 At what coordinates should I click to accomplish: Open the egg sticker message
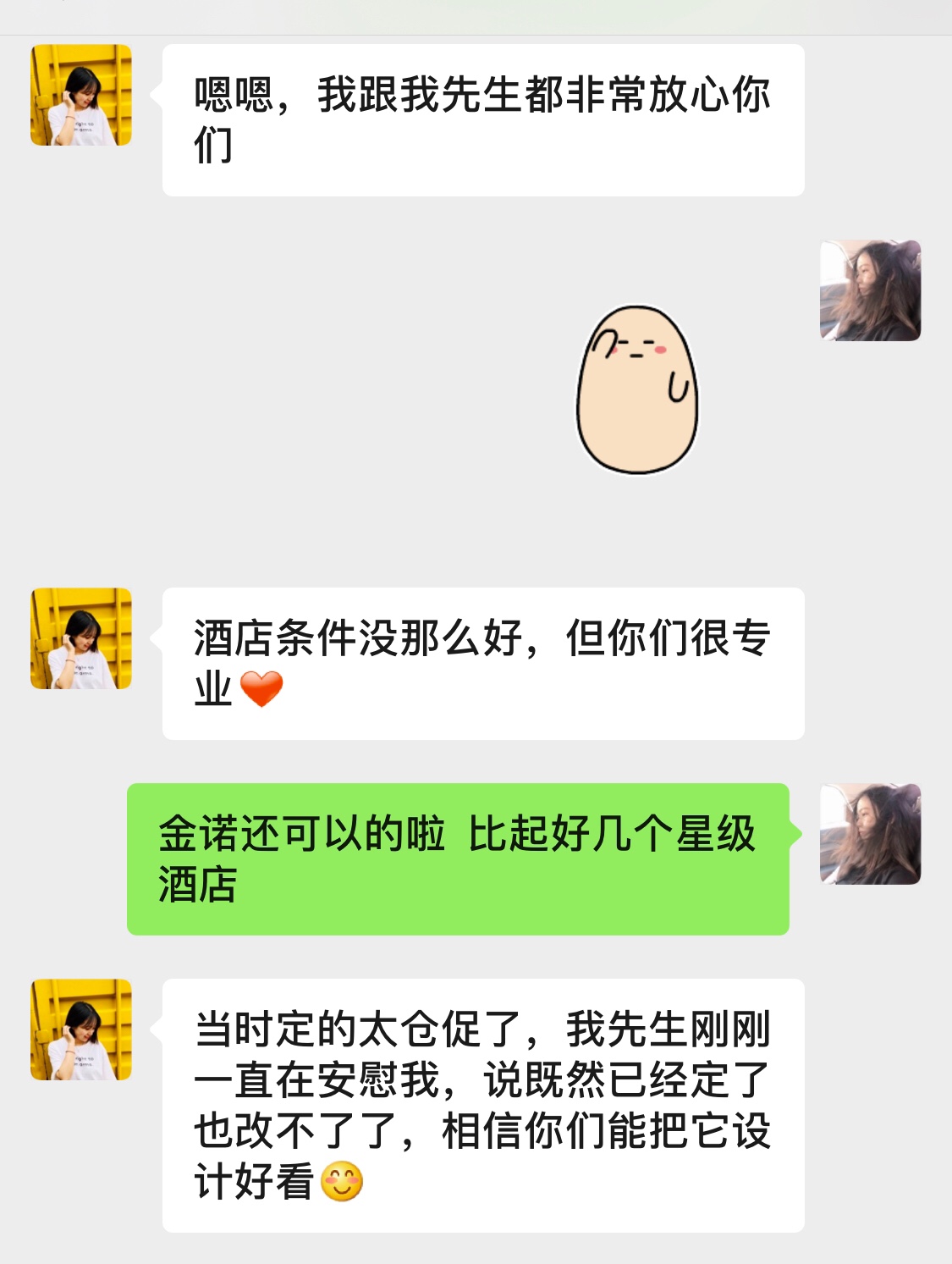pos(637,389)
